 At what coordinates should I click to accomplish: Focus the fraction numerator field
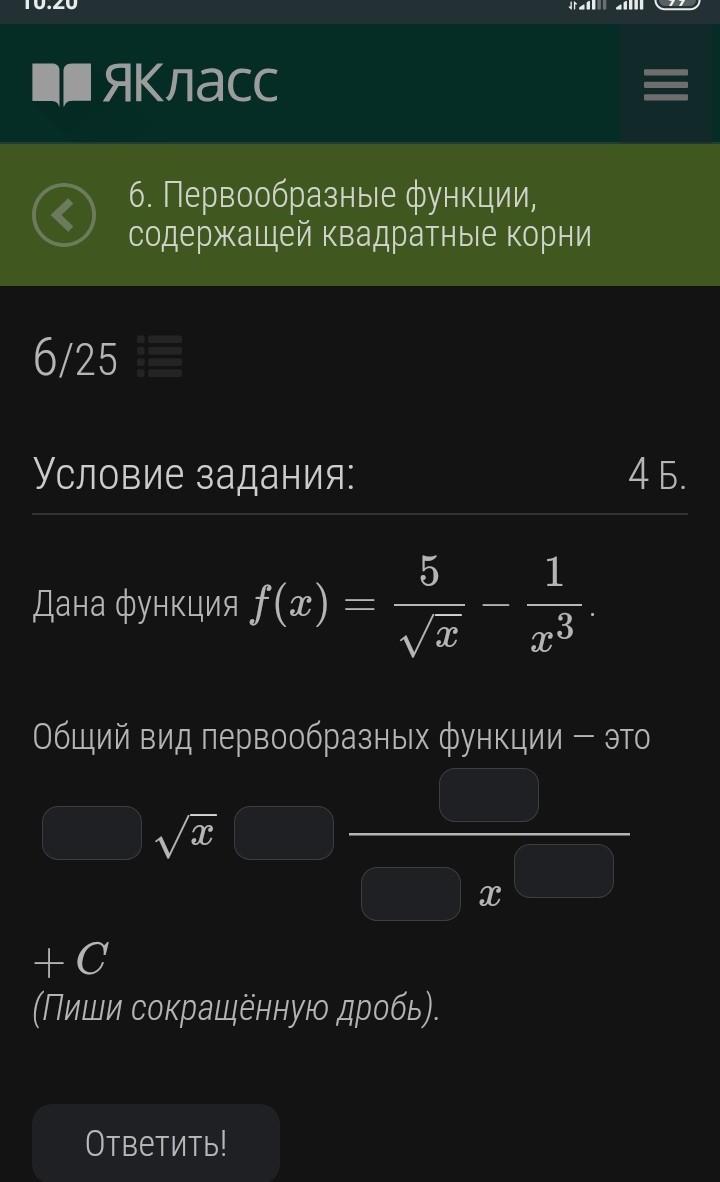coord(489,795)
